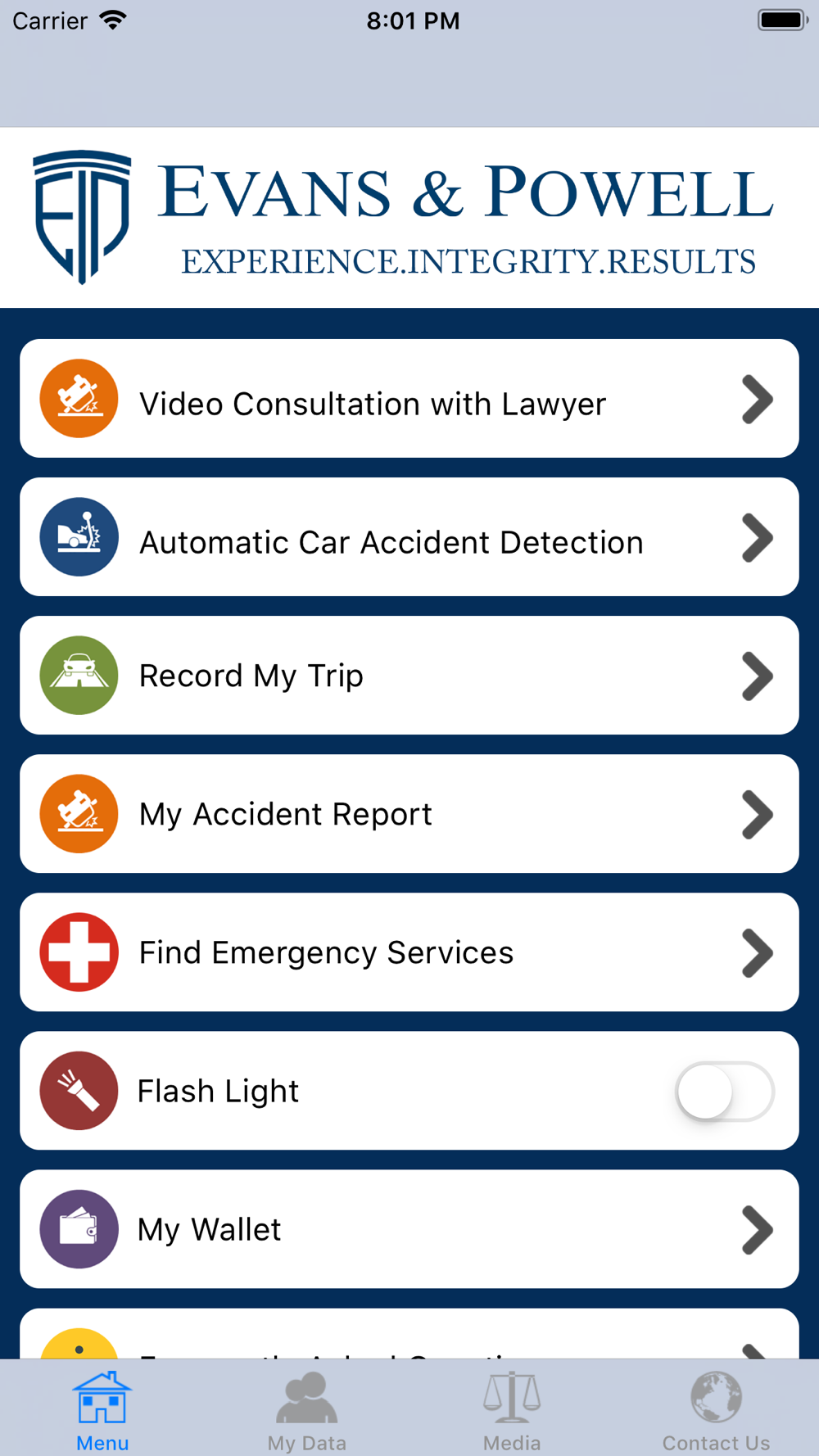
Task: Select Record My Trip
Action: [409, 676]
